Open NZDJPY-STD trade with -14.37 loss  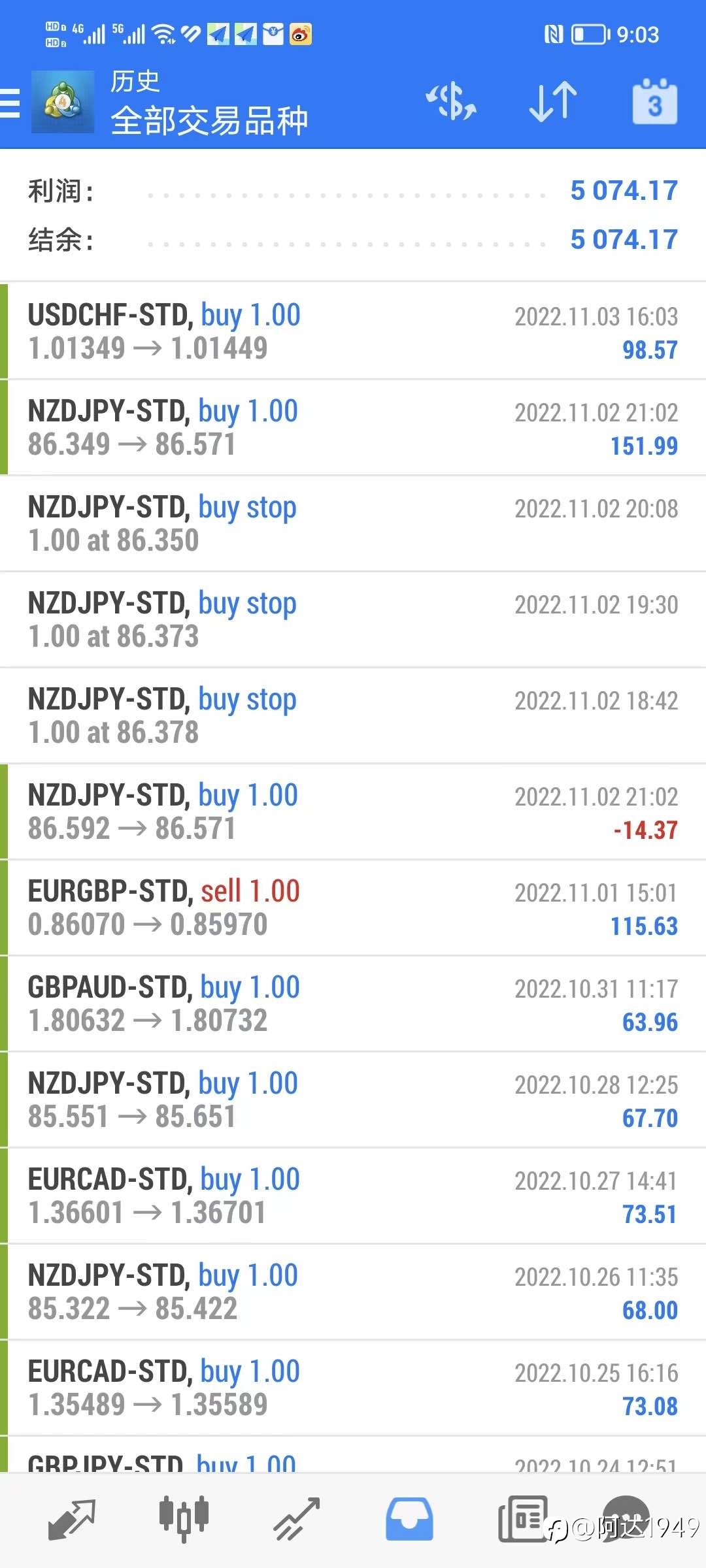[353, 811]
